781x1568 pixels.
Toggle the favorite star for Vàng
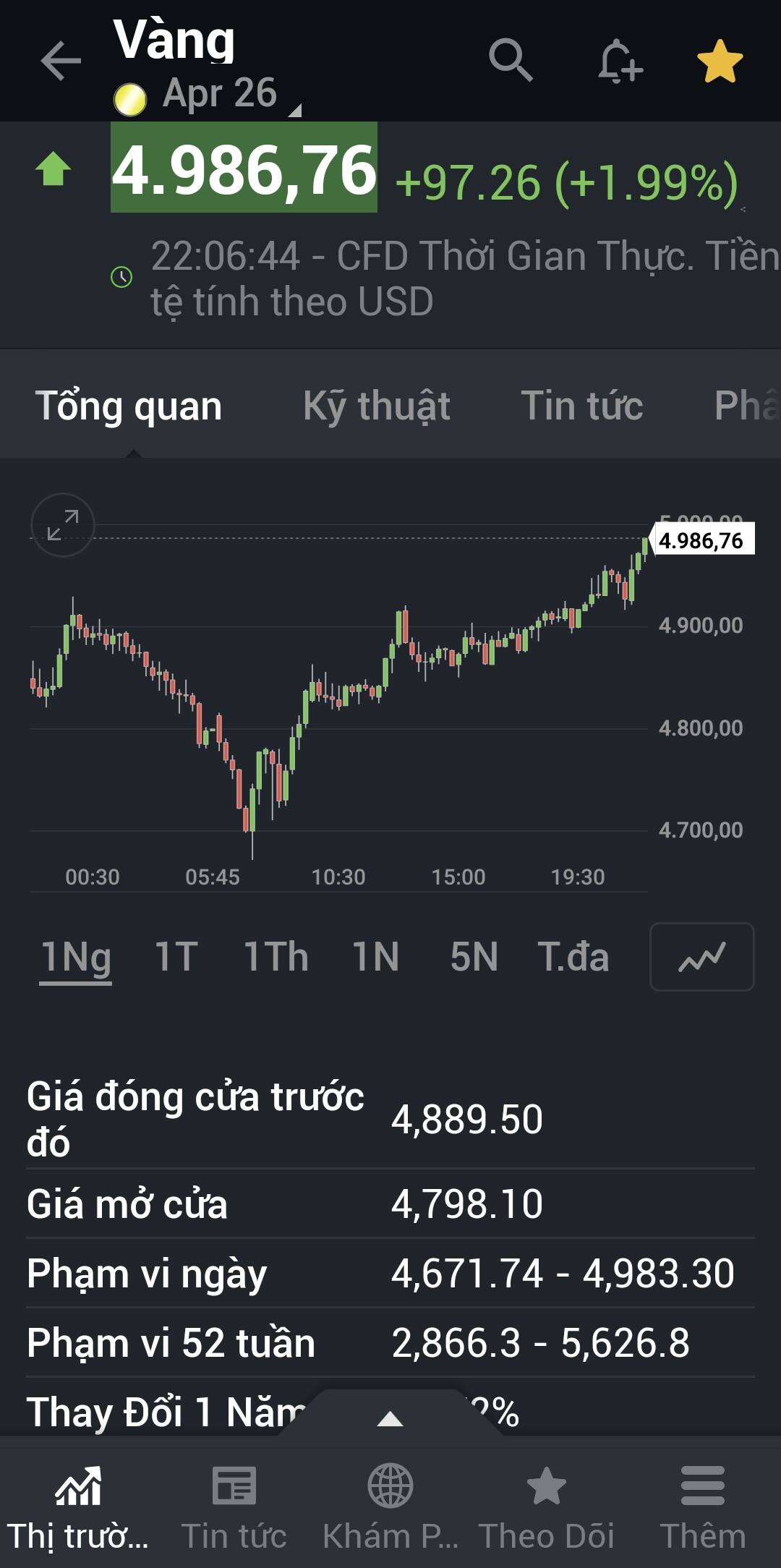[720, 61]
